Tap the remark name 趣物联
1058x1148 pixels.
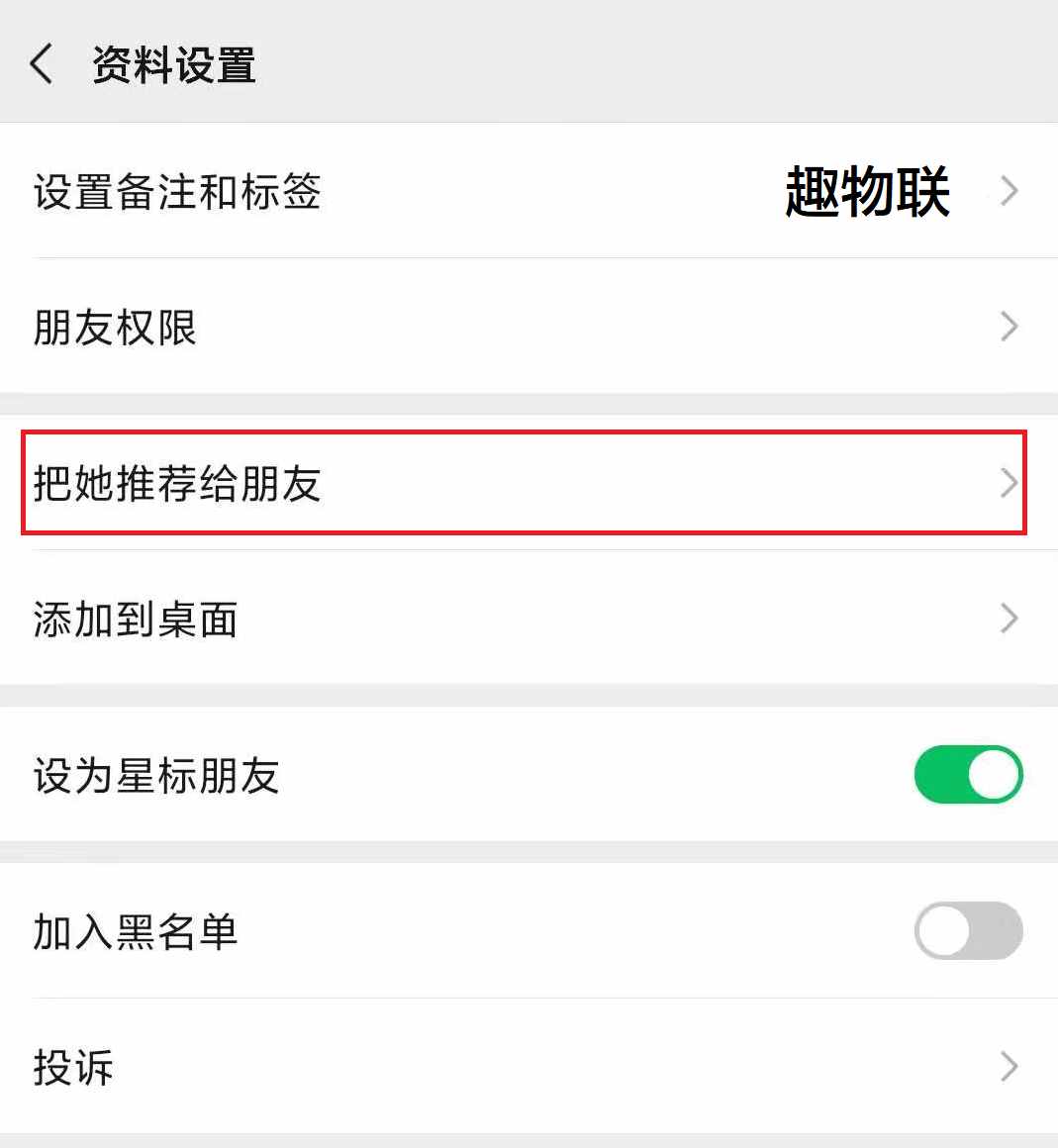click(x=866, y=191)
